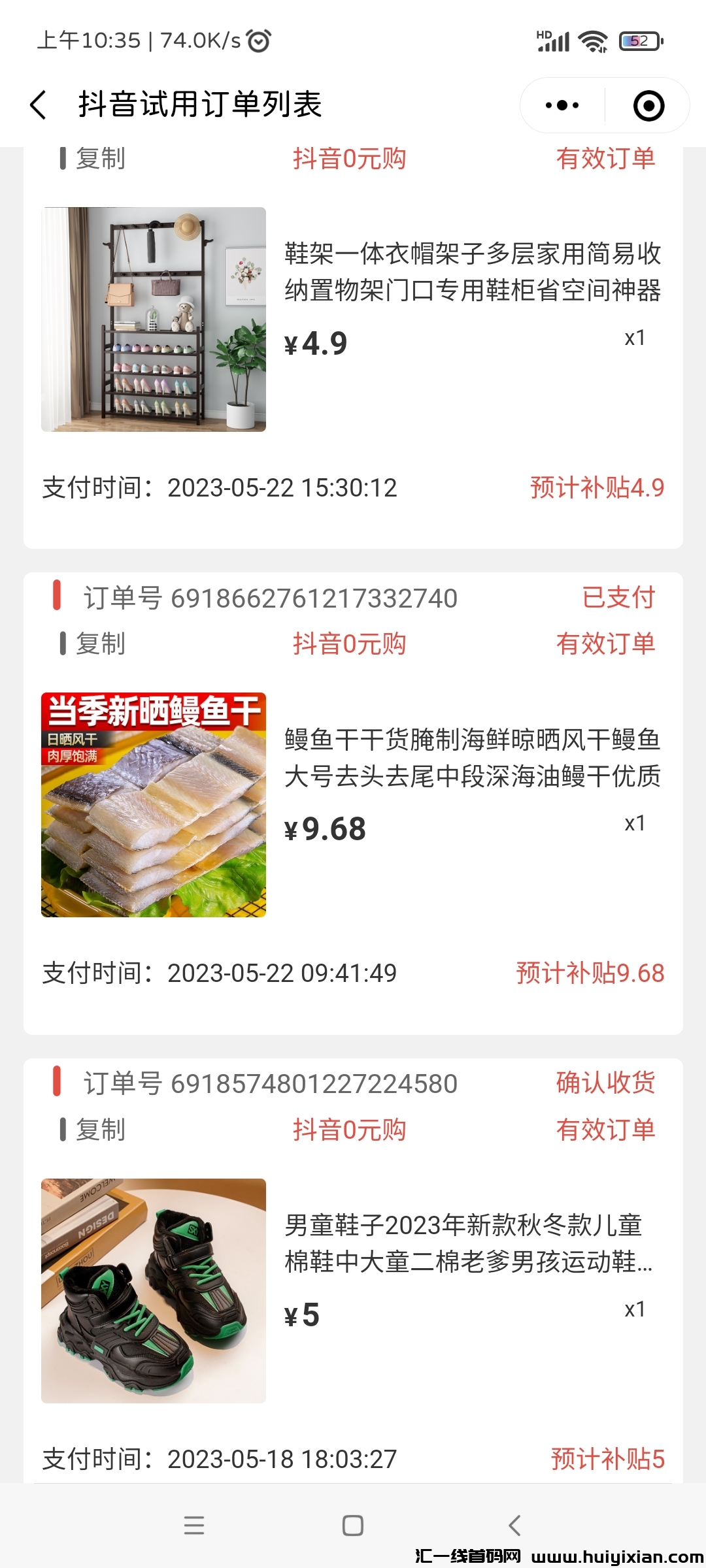Image resolution: width=706 pixels, height=1568 pixels.
Task: Click 有效订单 on the shoe rack order
Action: [605, 157]
